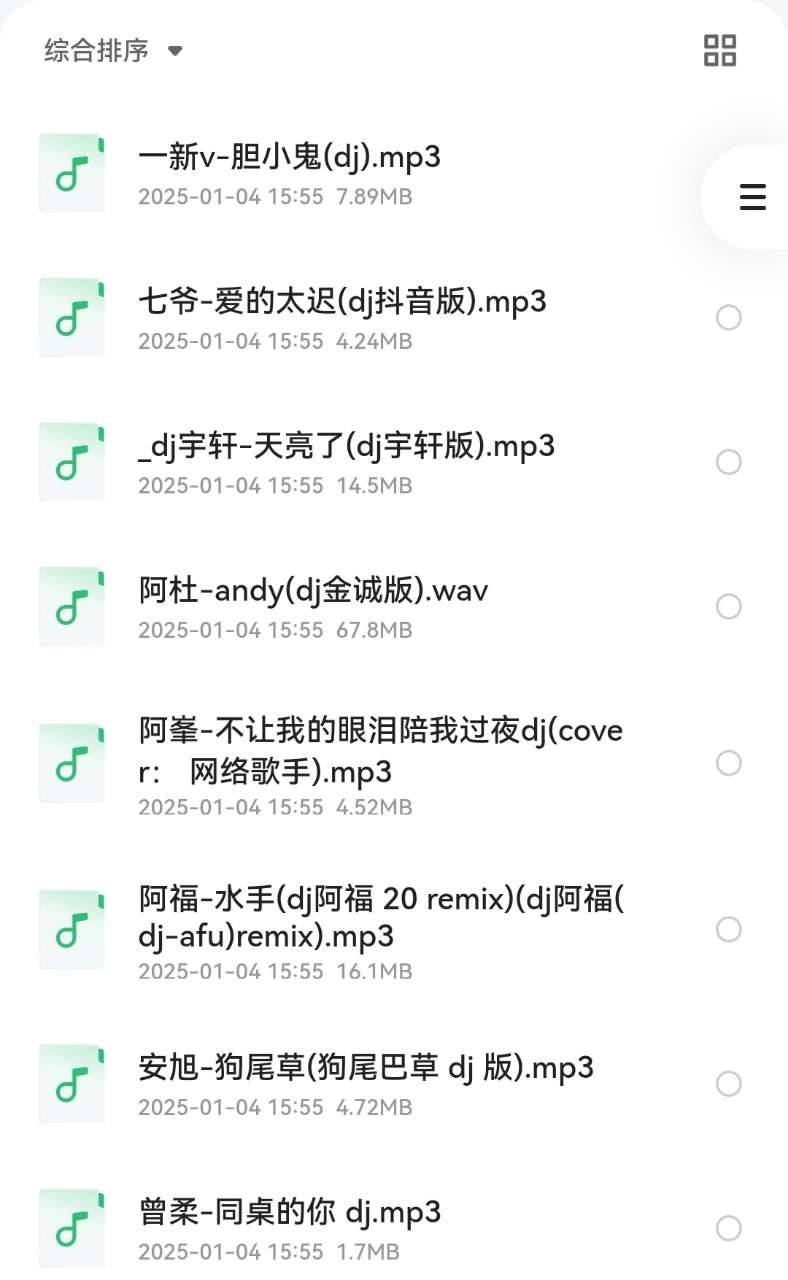This screenshot has width=788, height=1280.
Task: Open the floating menu button
Action: pyautogui.click(x=751, y=197)
